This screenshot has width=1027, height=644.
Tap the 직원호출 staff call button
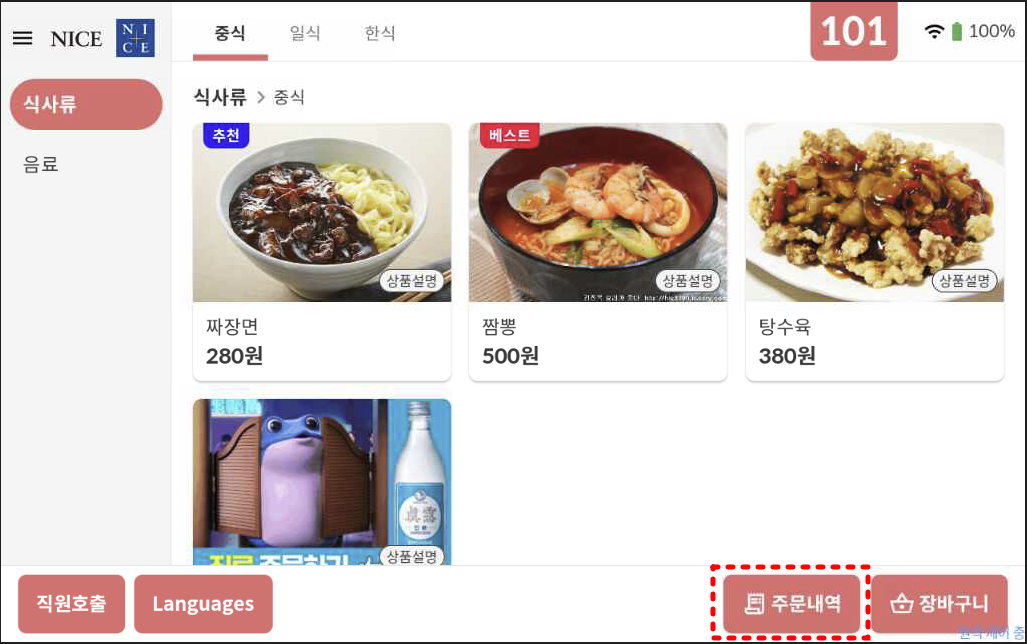click(x=71, y=604)
